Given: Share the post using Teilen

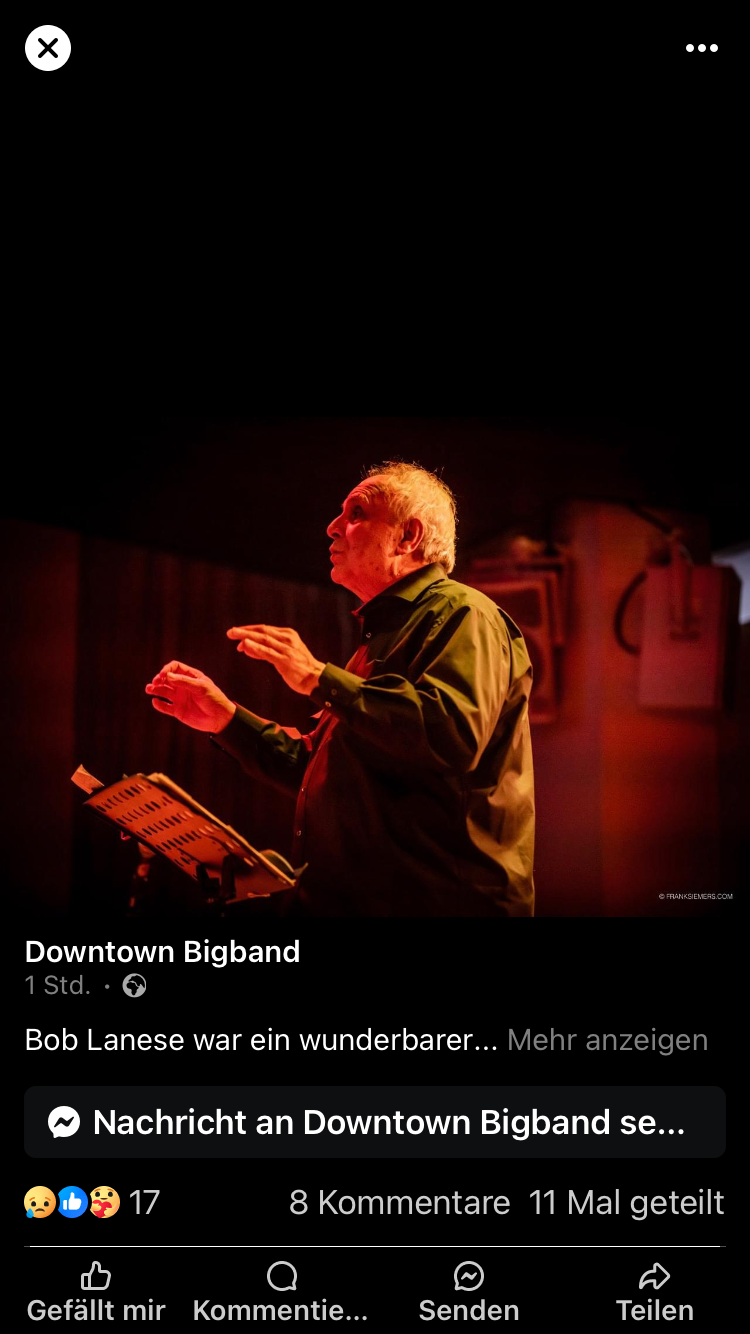Looking at the screenshot, I should coord(655,1292).
